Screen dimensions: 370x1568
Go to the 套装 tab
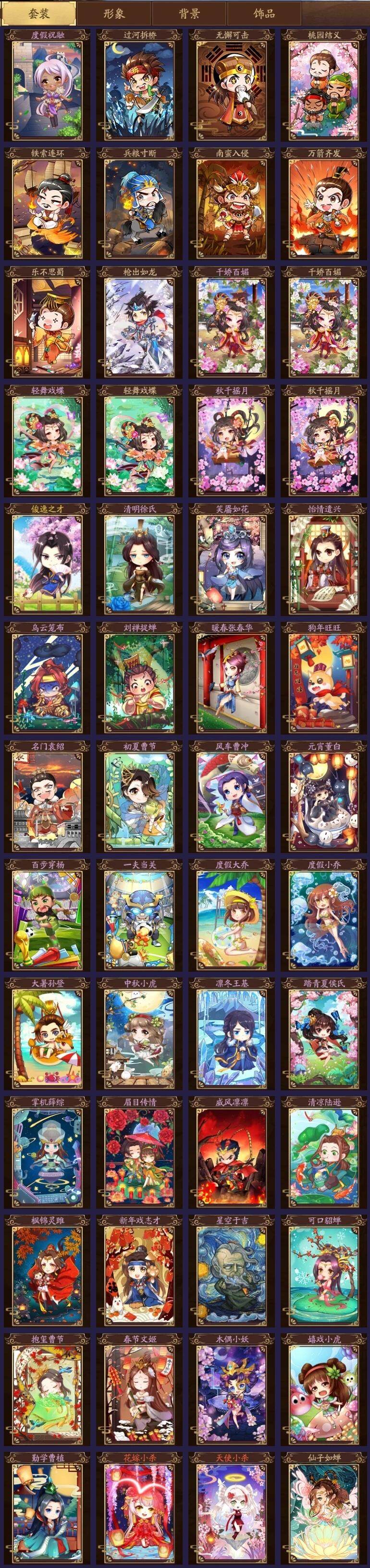[x=39, y=13]
